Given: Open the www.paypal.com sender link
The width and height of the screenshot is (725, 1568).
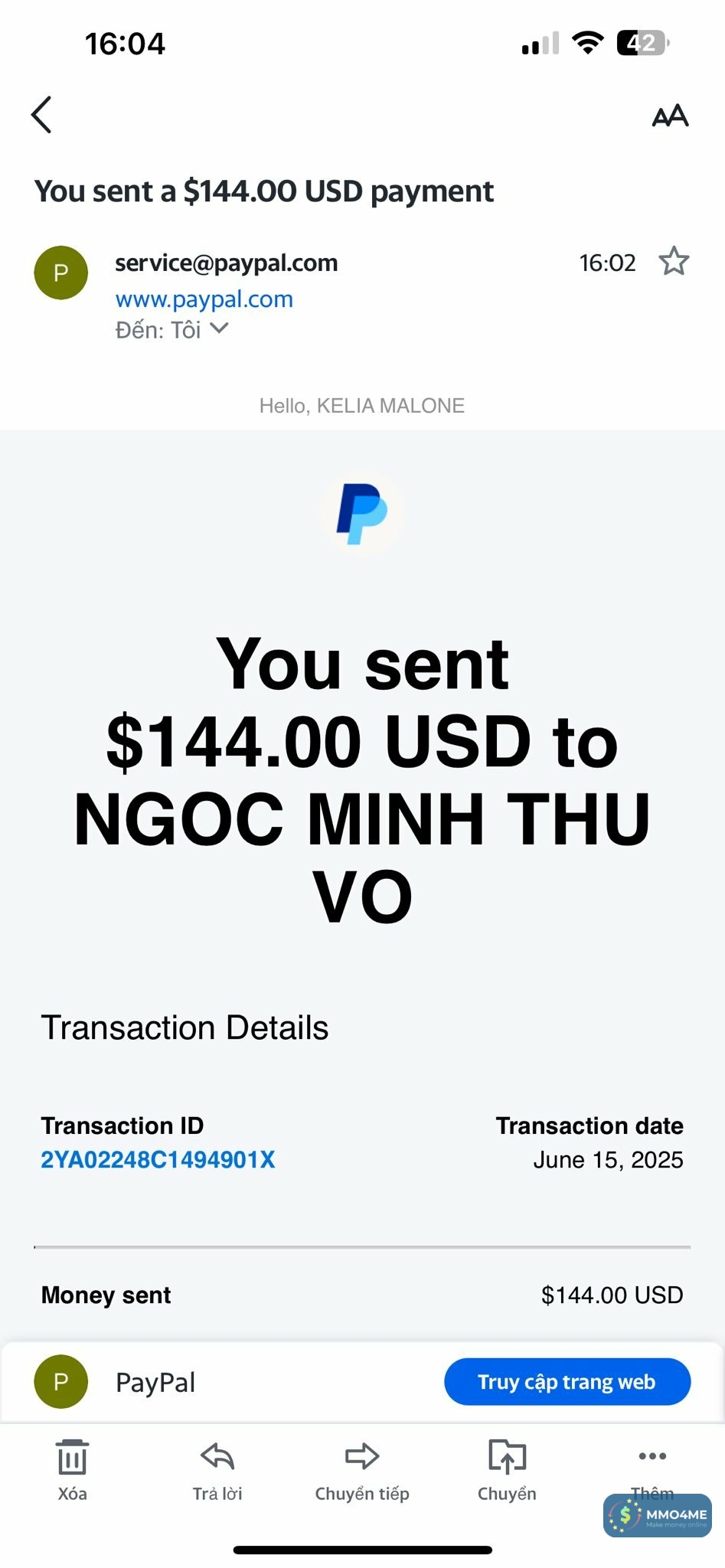Looking at the screenshot, I should pos(204,299).
